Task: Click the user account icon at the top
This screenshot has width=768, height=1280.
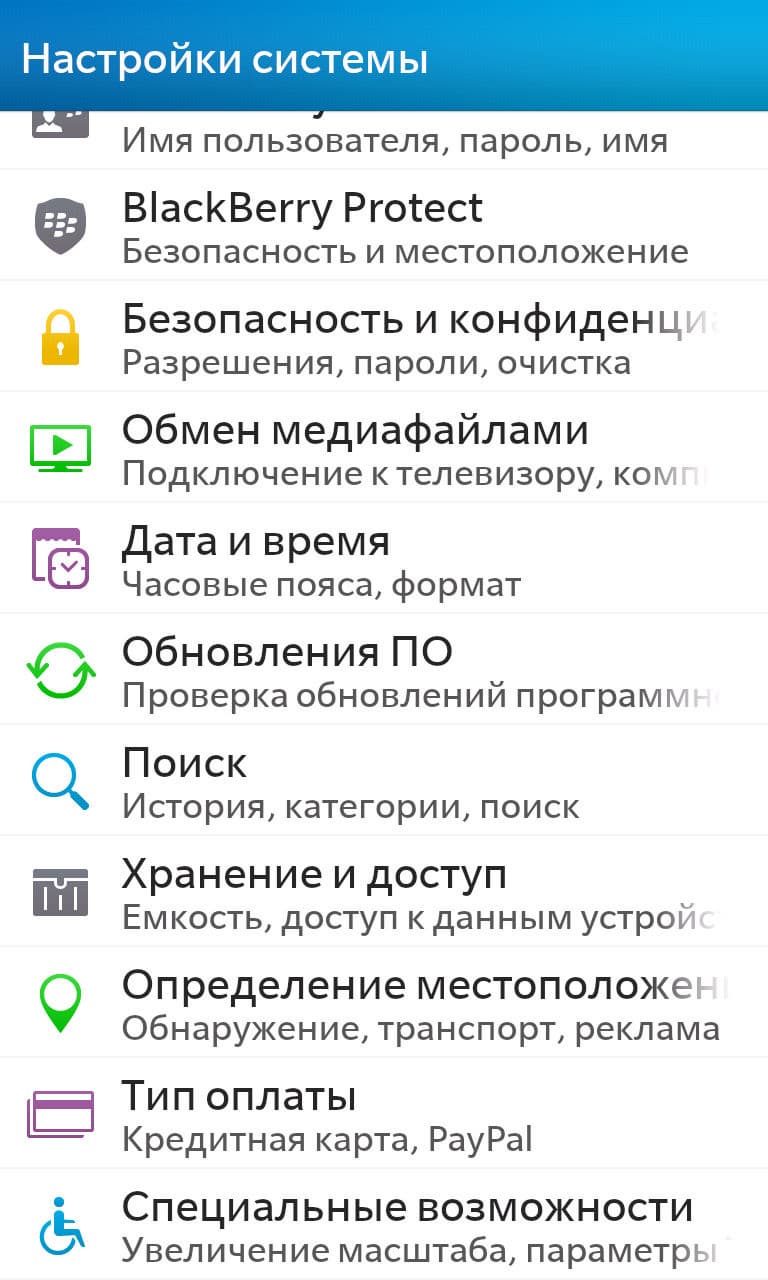Action: [x=60, y=116]
